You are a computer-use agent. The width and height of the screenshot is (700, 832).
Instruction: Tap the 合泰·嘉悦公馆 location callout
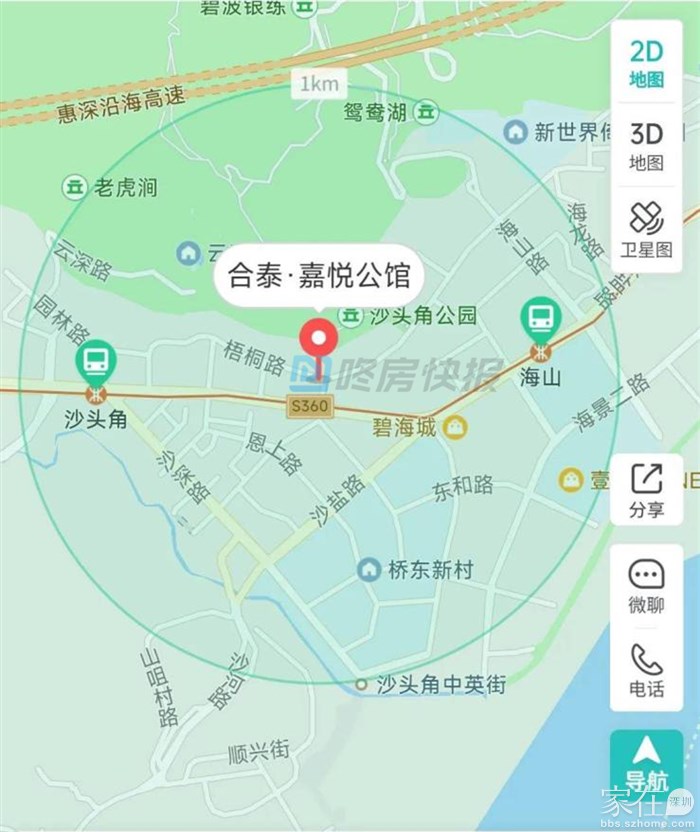(318, 275)
